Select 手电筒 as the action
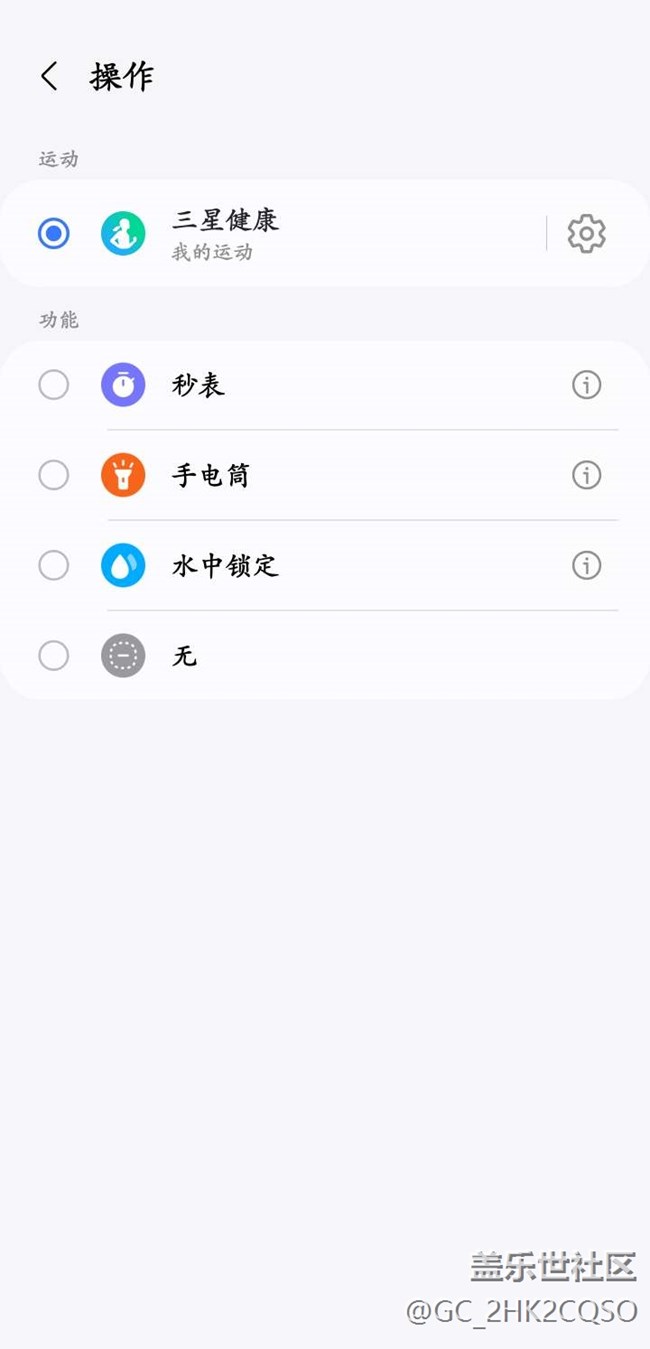 (x=53, y=475)
